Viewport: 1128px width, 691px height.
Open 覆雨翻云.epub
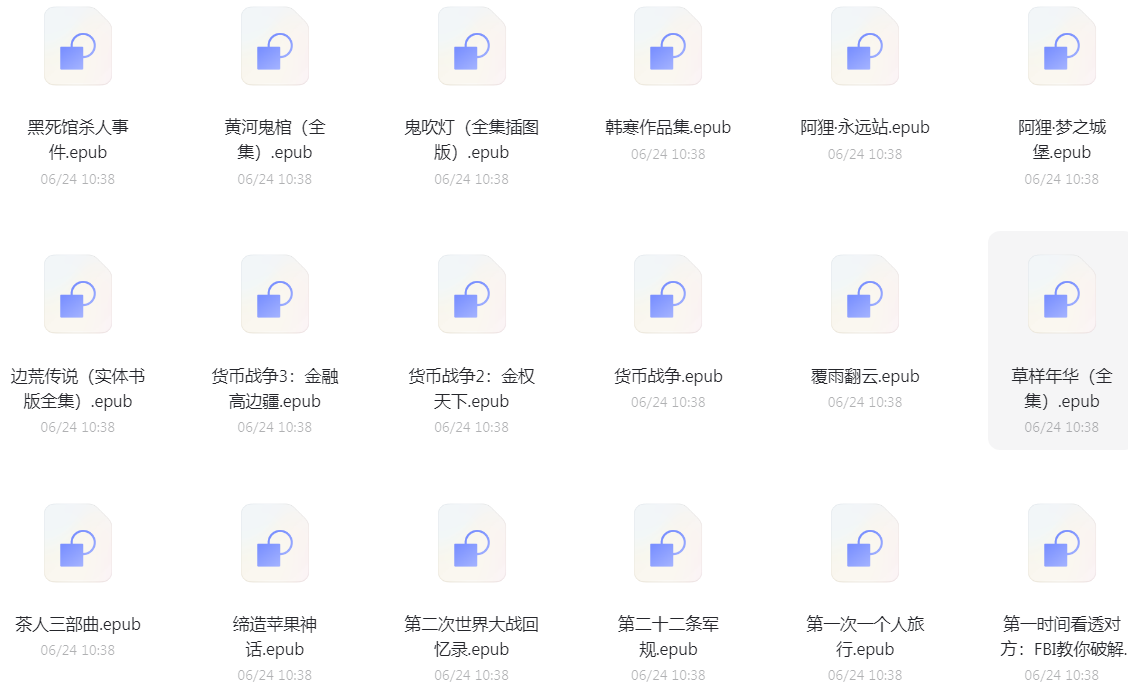click(865, 294)
